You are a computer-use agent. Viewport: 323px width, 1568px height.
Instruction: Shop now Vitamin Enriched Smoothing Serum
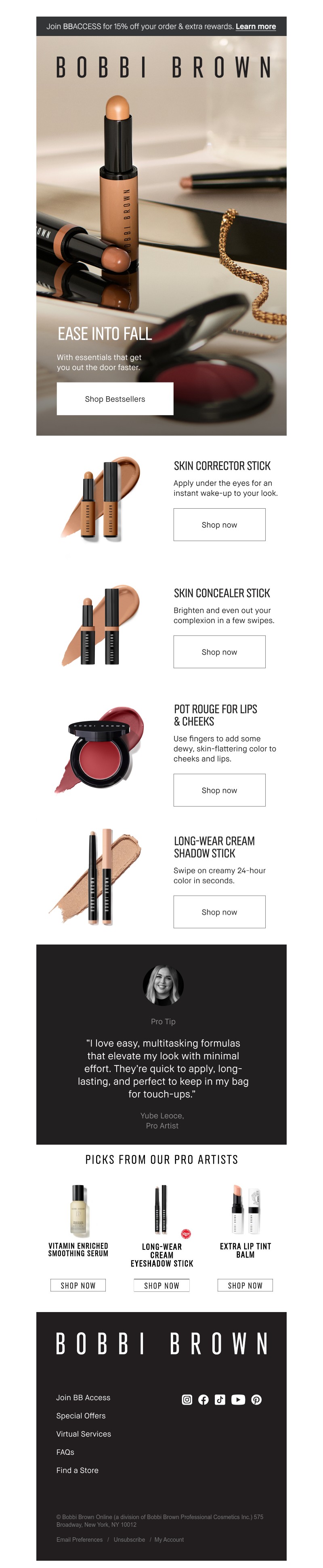[78, 1285]
